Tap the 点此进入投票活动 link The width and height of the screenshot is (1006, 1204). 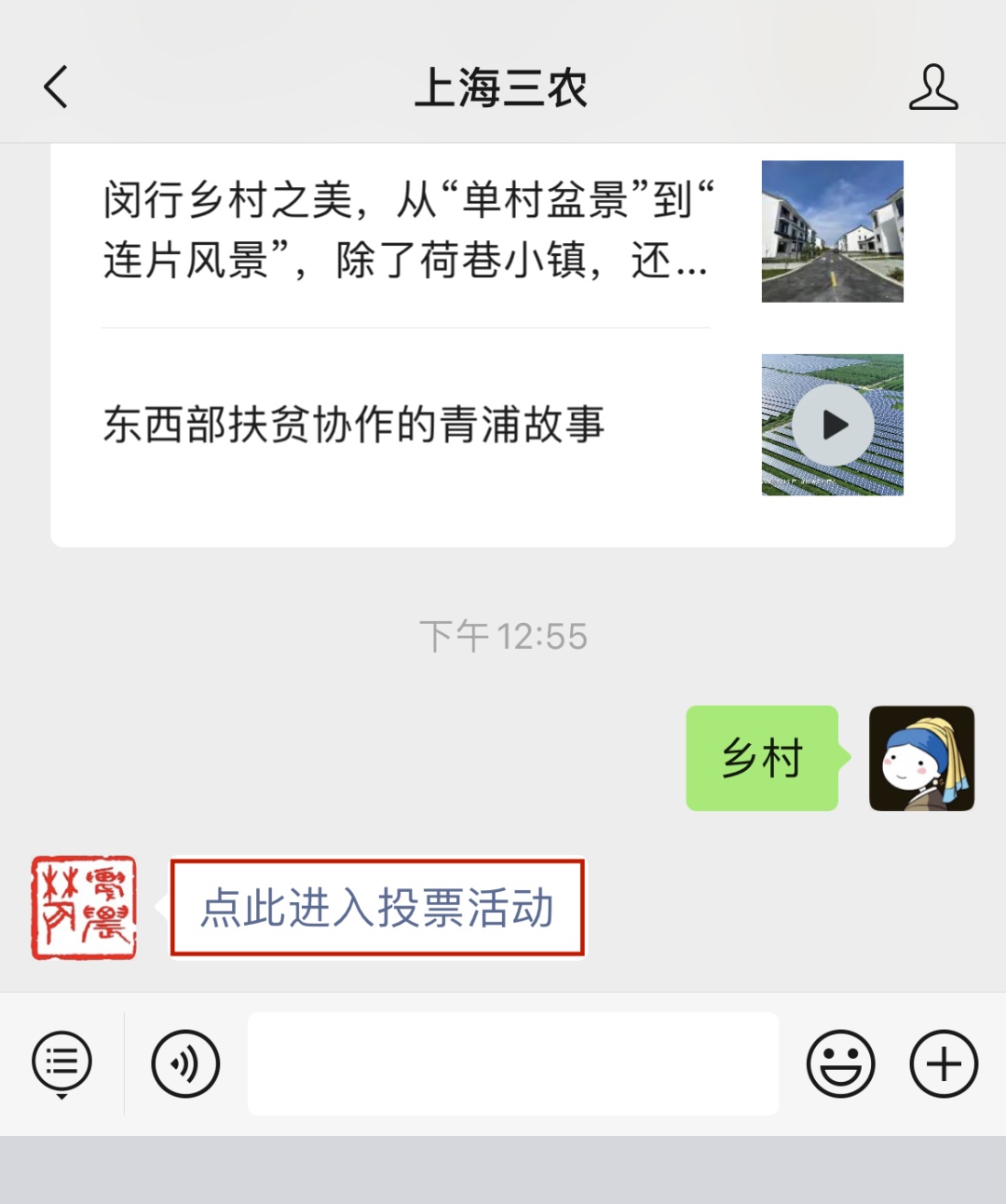pos(377,908)
